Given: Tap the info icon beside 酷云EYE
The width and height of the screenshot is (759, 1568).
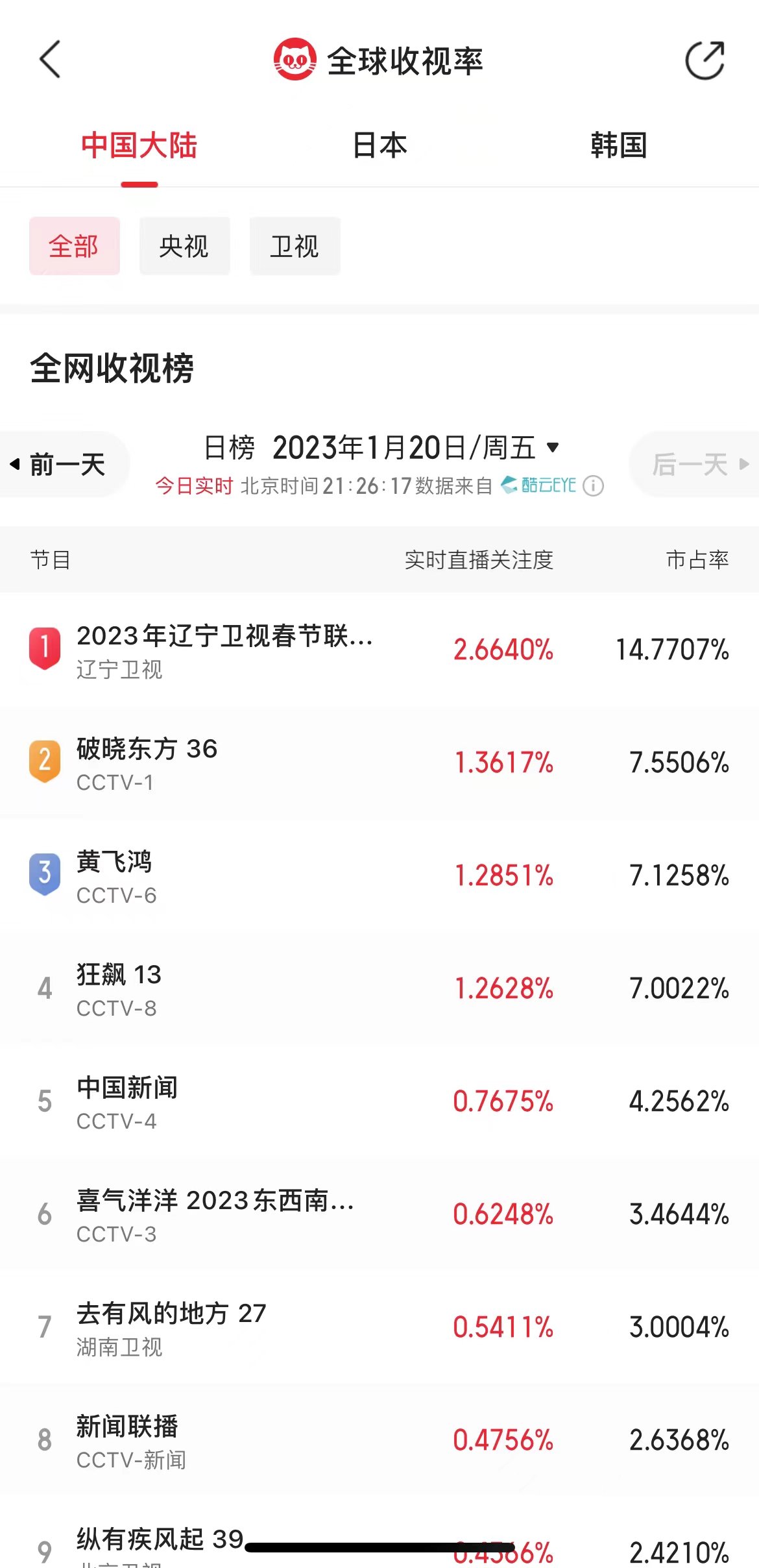Looking at the screenshot, I should pos(593,485).
